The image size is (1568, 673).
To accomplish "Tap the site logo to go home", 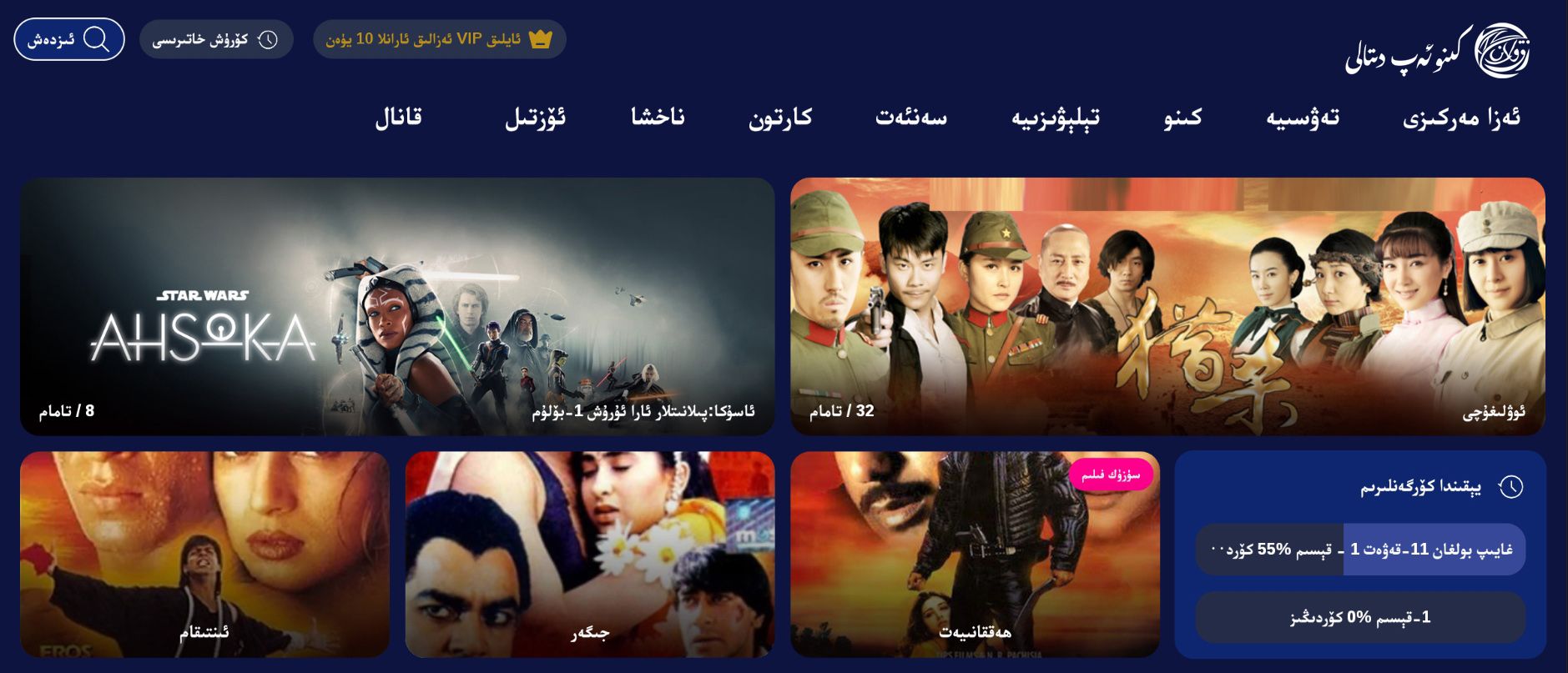I will 1438,50.
